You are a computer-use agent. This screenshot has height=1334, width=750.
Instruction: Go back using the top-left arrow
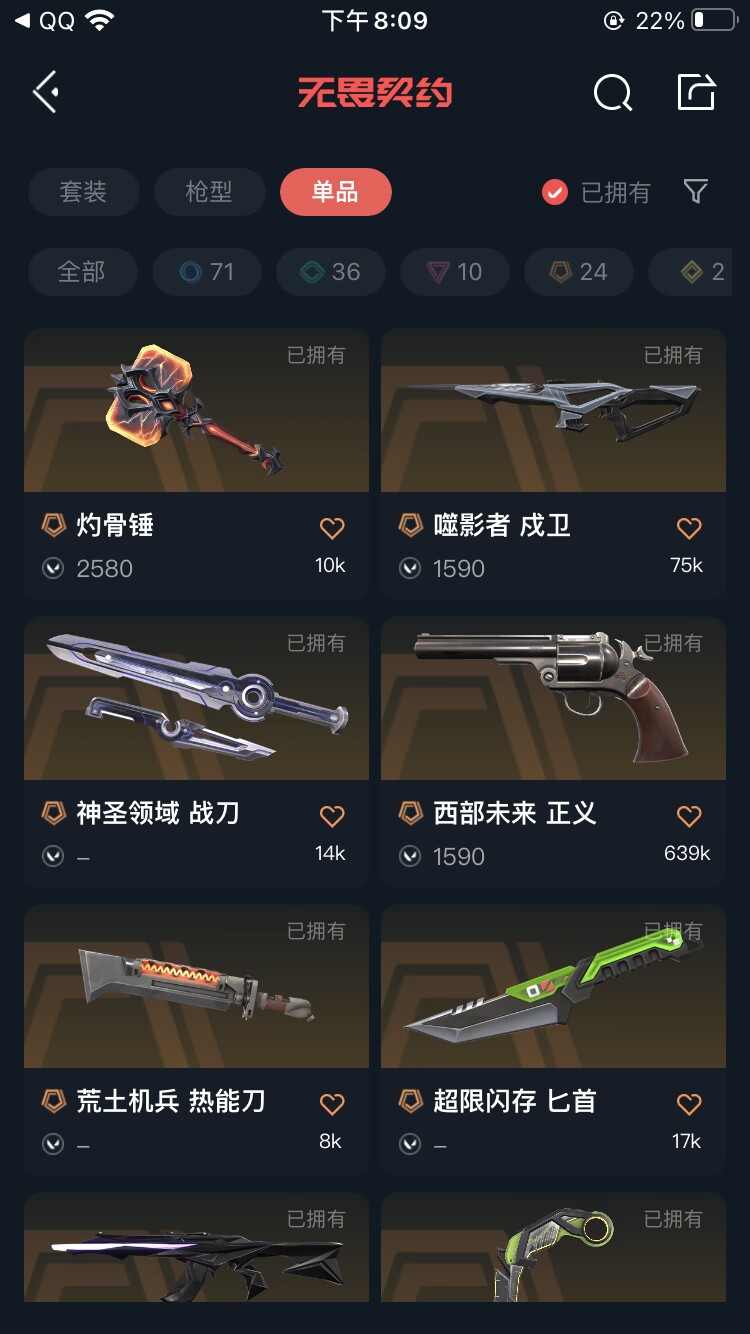(x=45, y=93)
